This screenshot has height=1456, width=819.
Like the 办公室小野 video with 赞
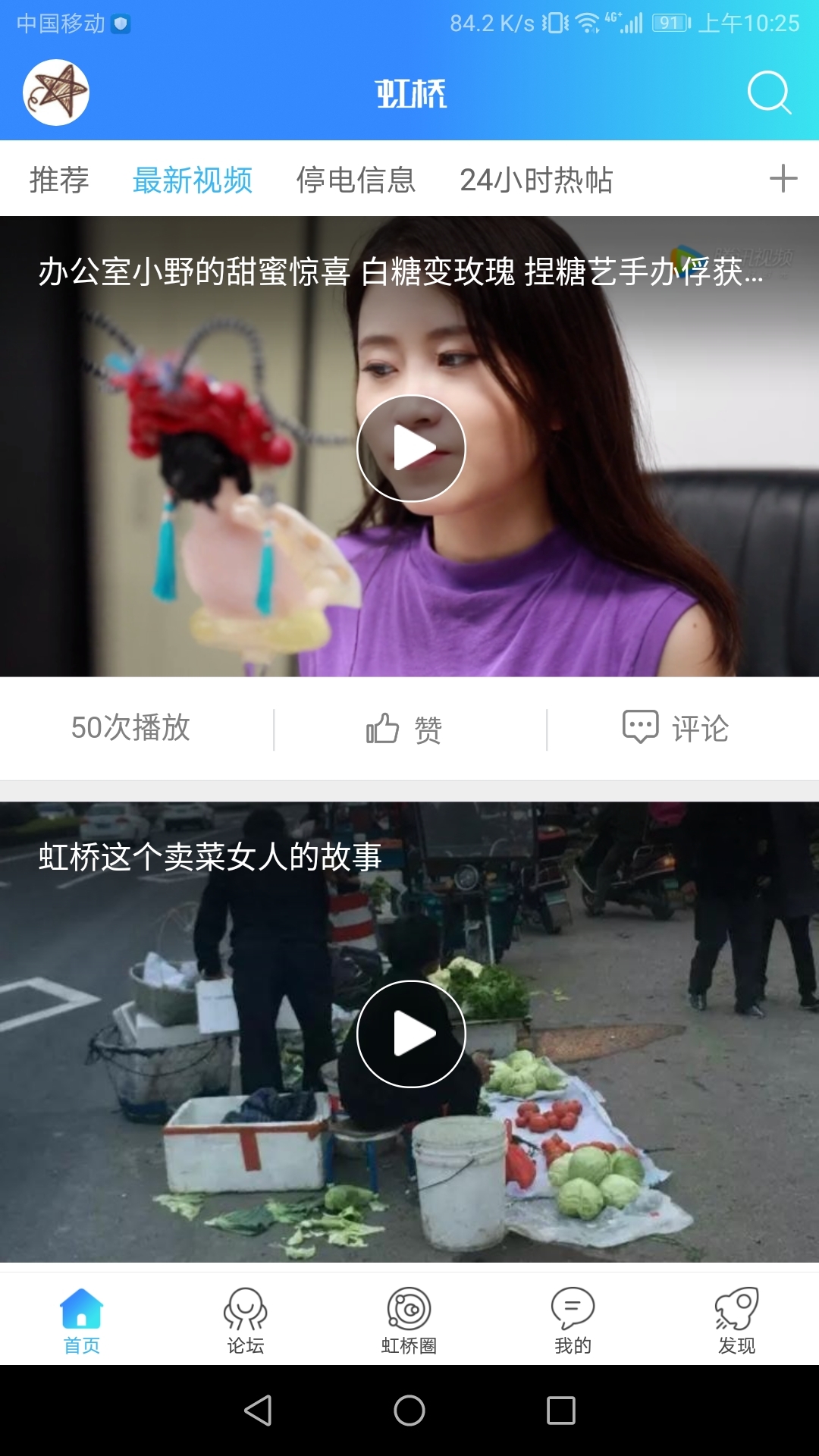[x=404, y=729]
